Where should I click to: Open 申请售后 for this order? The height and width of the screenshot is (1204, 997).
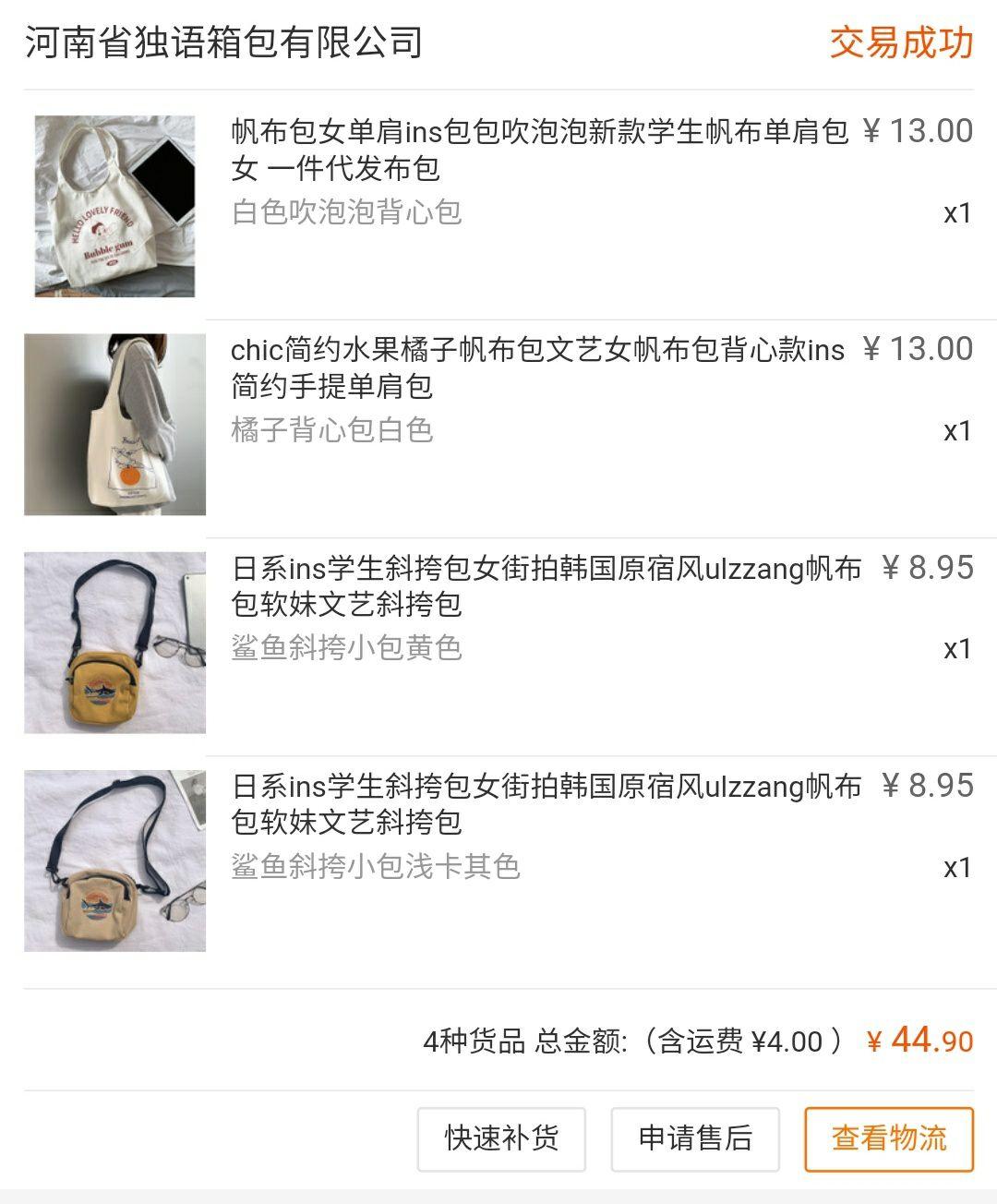pyautogui.click(x=695, y=1138)
